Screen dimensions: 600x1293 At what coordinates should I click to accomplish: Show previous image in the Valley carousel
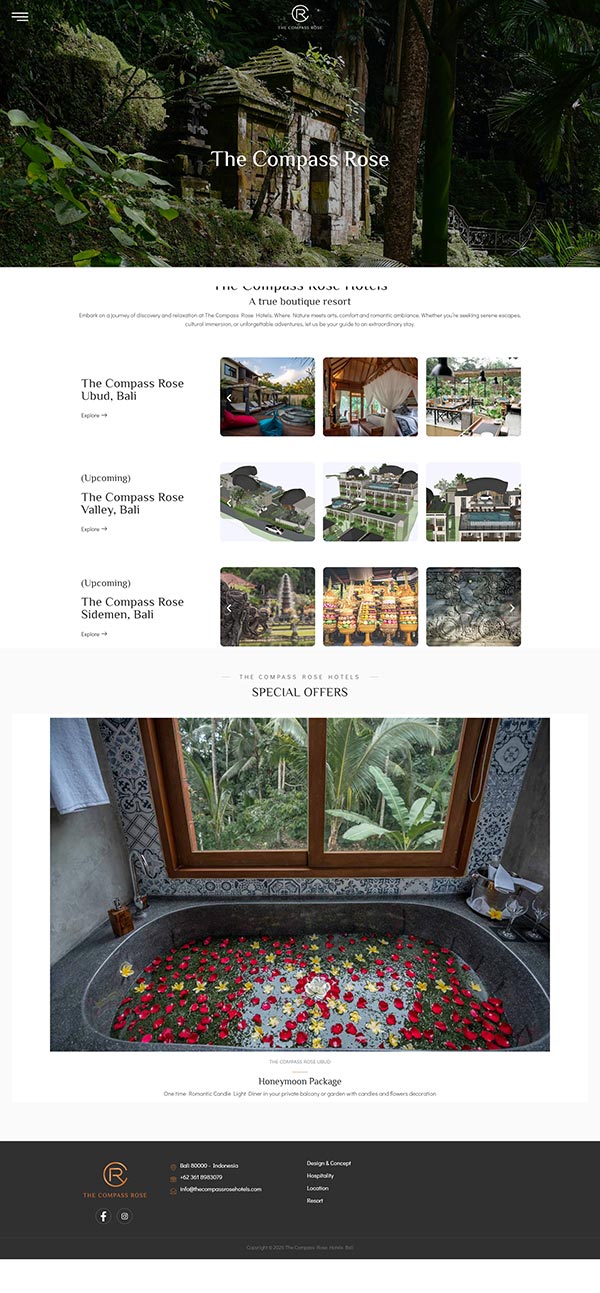(x=229, y=502)
